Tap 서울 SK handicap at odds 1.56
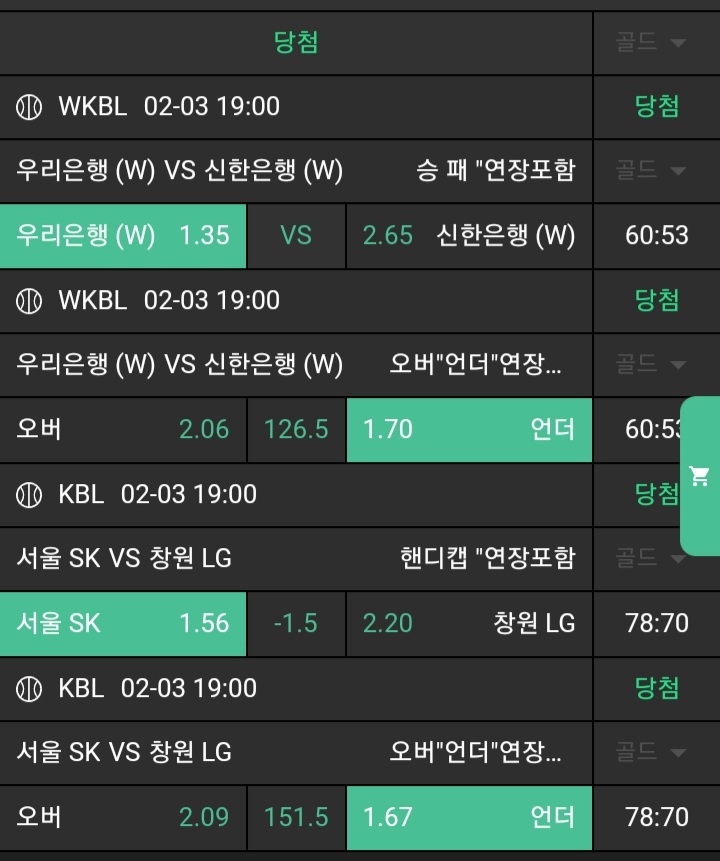 coord(123,624)
